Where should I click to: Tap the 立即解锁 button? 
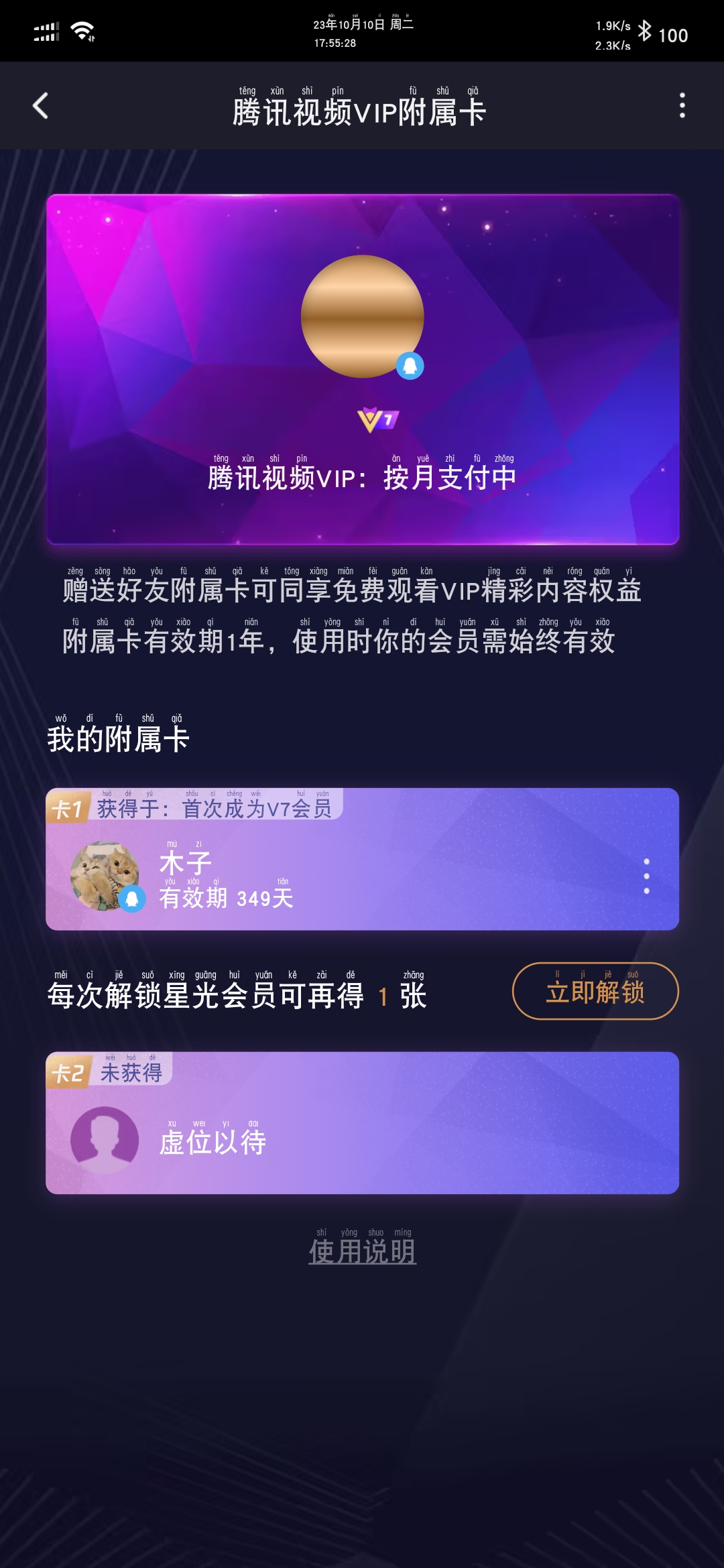pyautogui.click(x=595, y=991)
